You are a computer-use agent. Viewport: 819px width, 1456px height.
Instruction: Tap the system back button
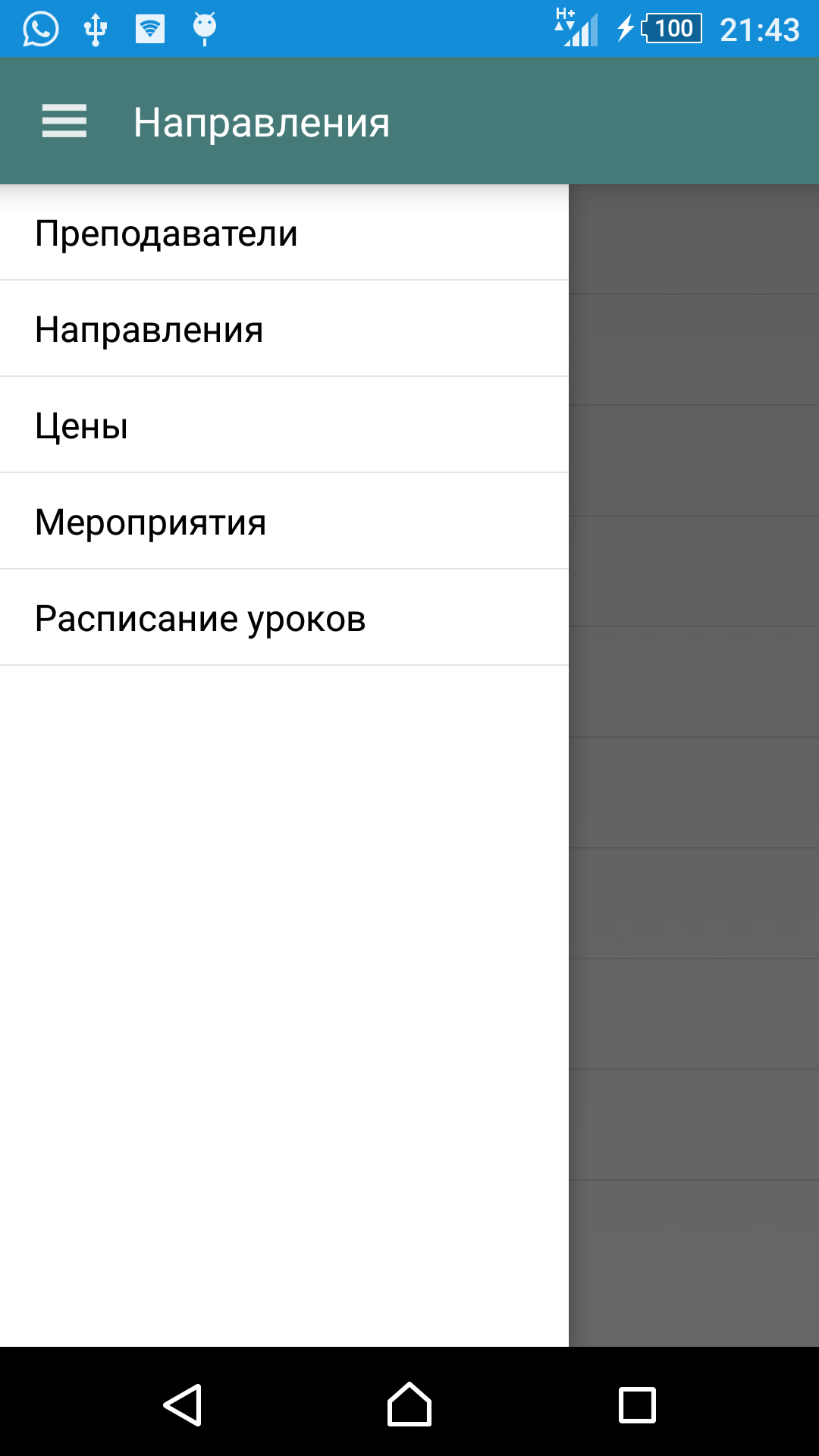click(x=182, y=1404)
